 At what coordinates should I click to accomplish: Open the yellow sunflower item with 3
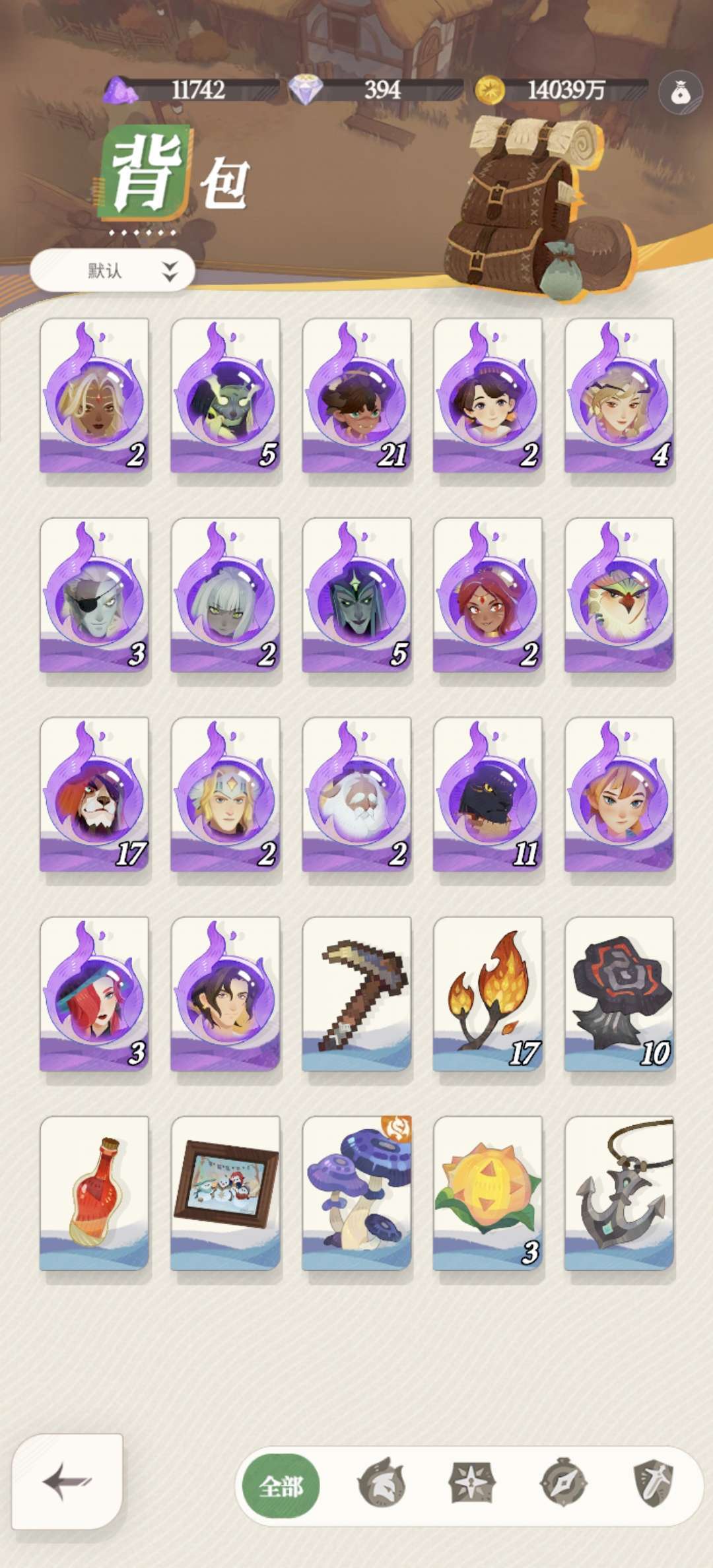pos(488,1193)
